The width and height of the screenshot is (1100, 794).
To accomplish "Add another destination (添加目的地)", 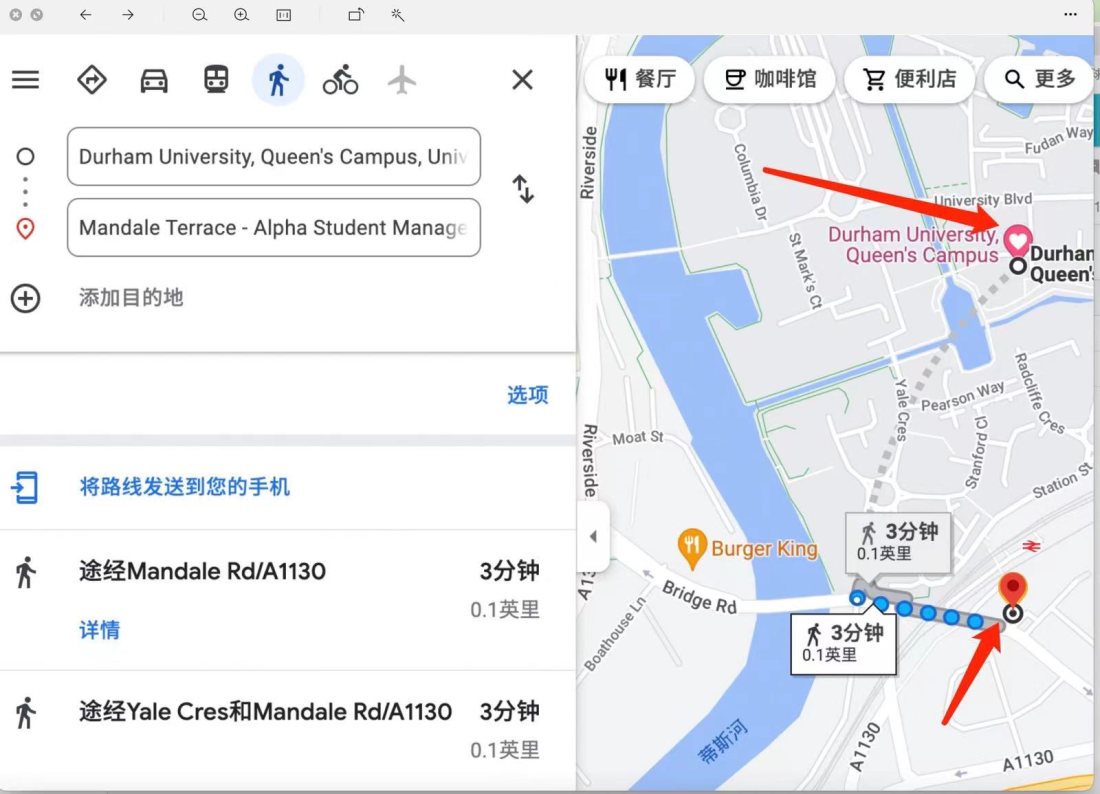I will point(130,297).
